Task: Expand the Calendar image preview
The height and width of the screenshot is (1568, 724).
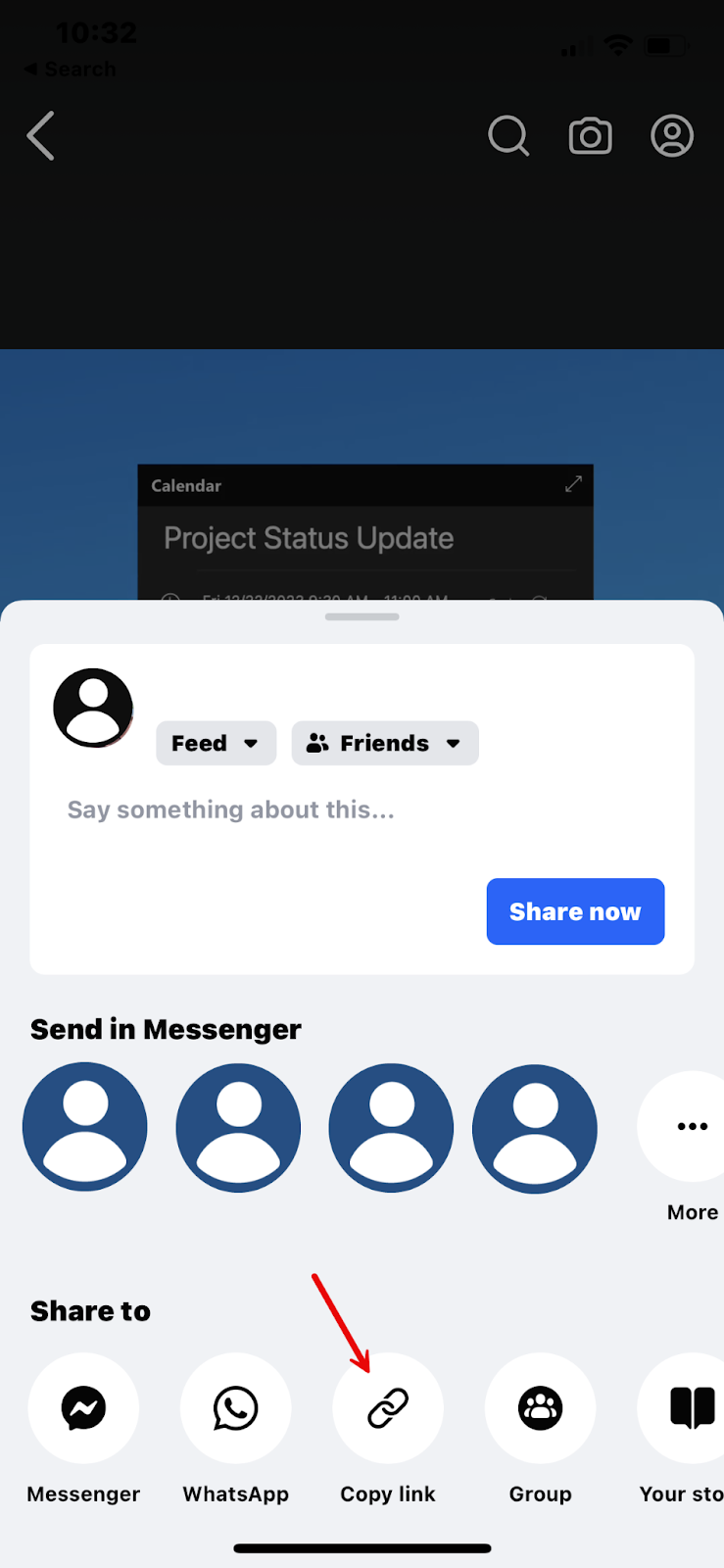Action: point(573,484)
